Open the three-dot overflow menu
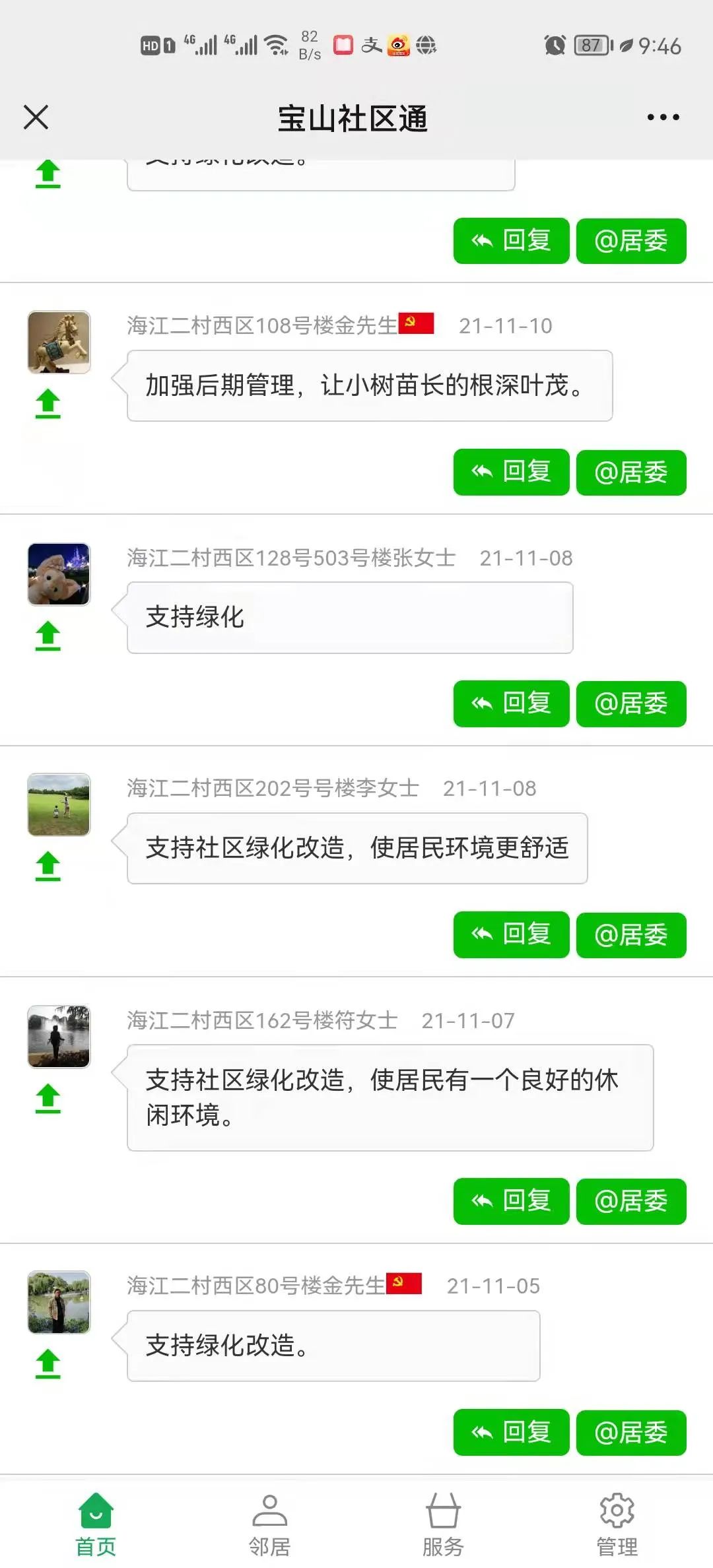This screenshot has height=1568, width=713. [x=663, y=117]
